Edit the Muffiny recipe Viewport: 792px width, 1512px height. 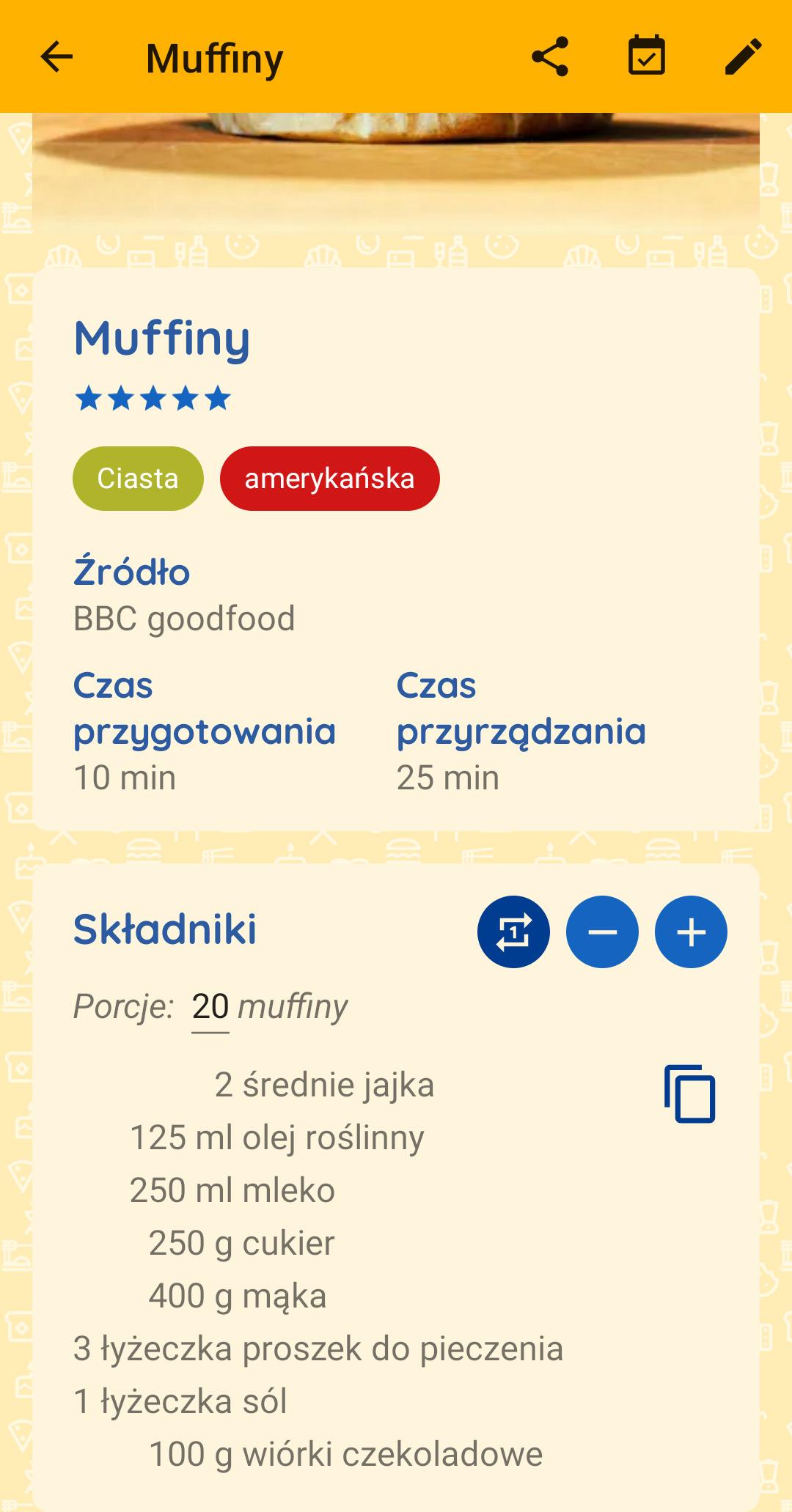pyautogui.click(x=743, y=57)
